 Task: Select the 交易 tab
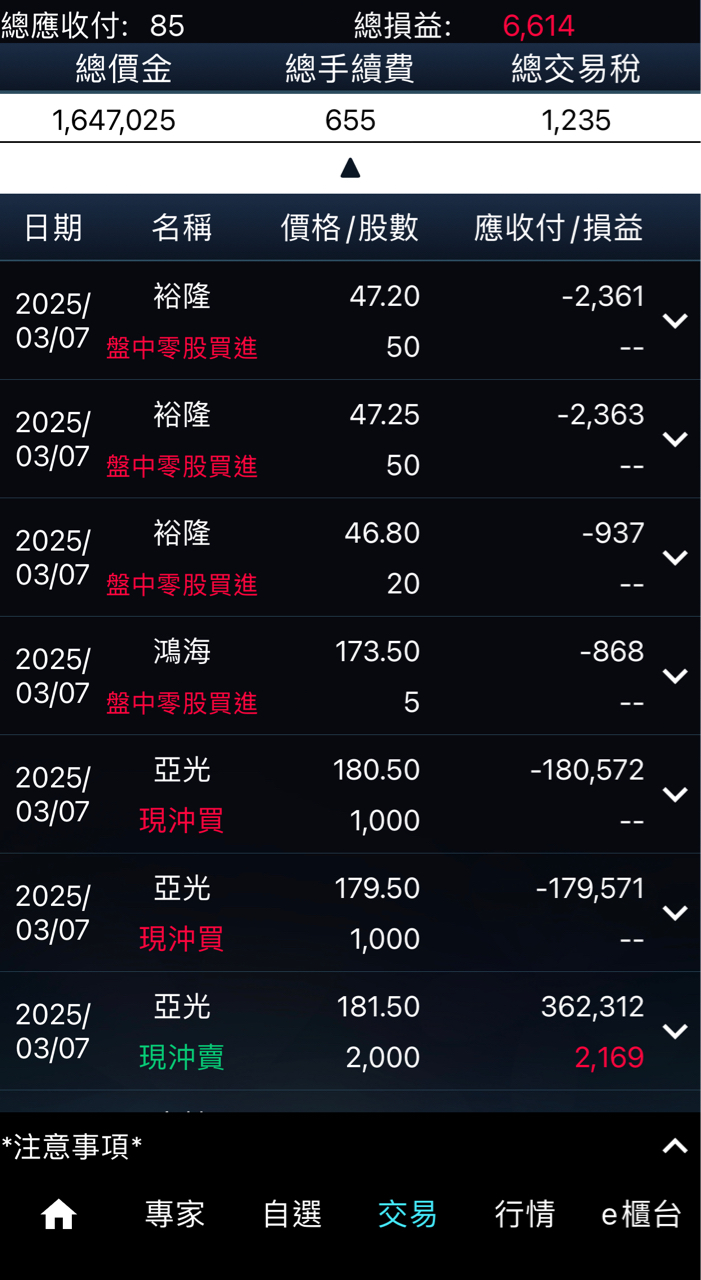(x=408, y=1214)
